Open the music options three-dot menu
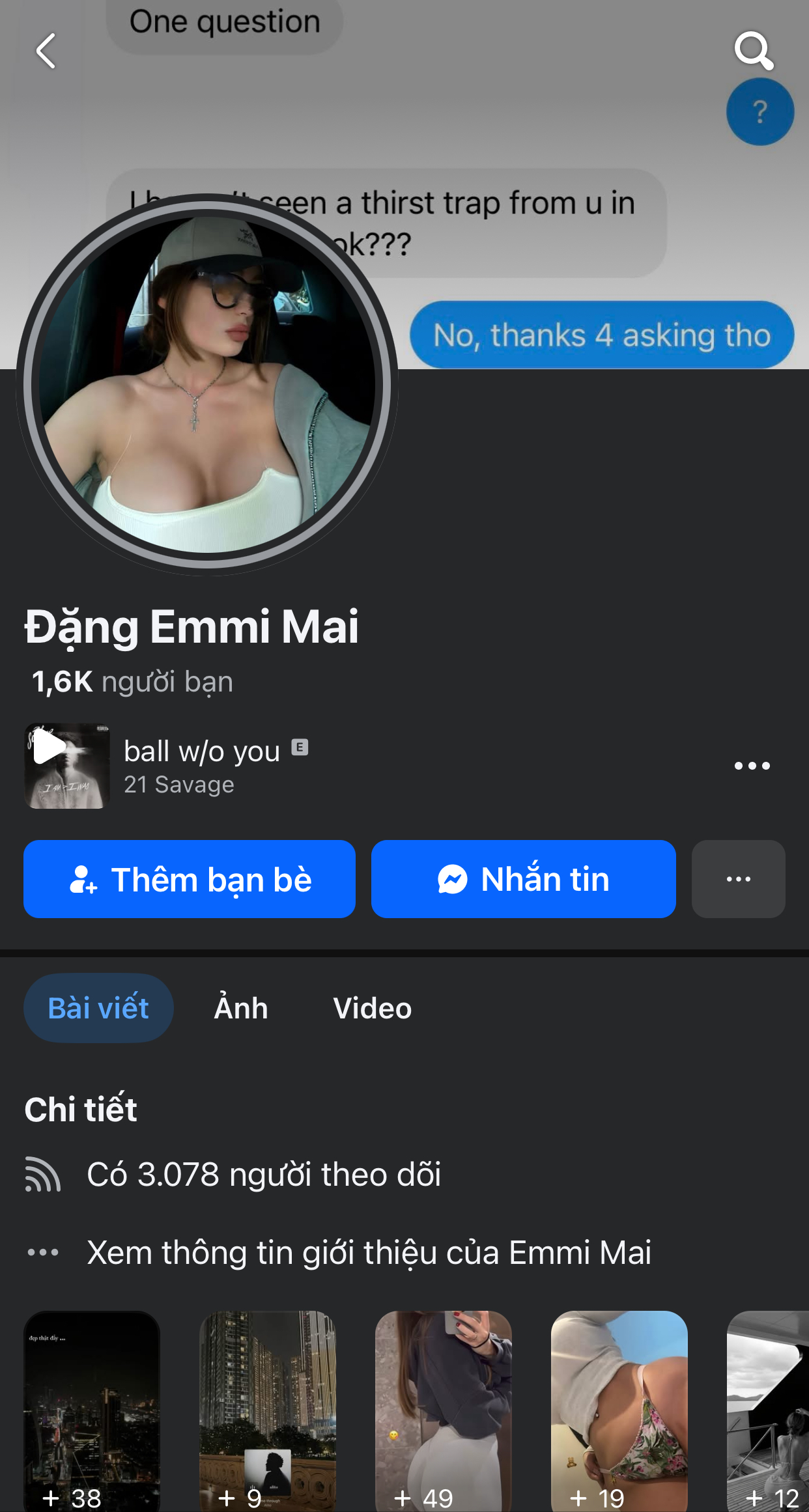Image resolution: width=809 pixels, height=1512 pixels. tap(752, 766)
